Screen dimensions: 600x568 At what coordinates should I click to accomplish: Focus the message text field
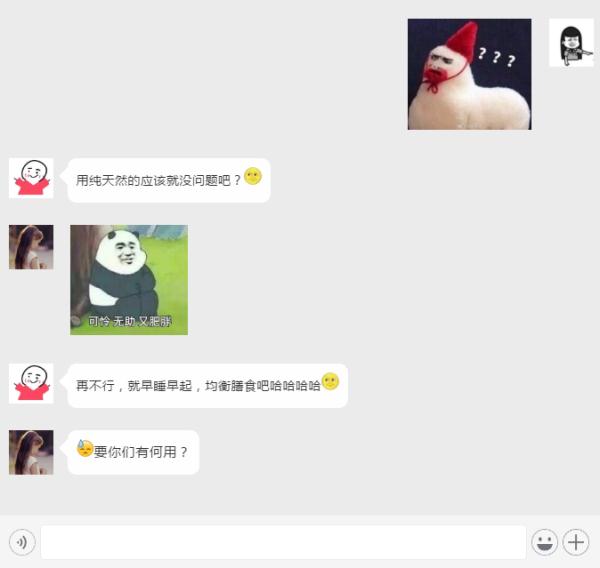point(283,542)
